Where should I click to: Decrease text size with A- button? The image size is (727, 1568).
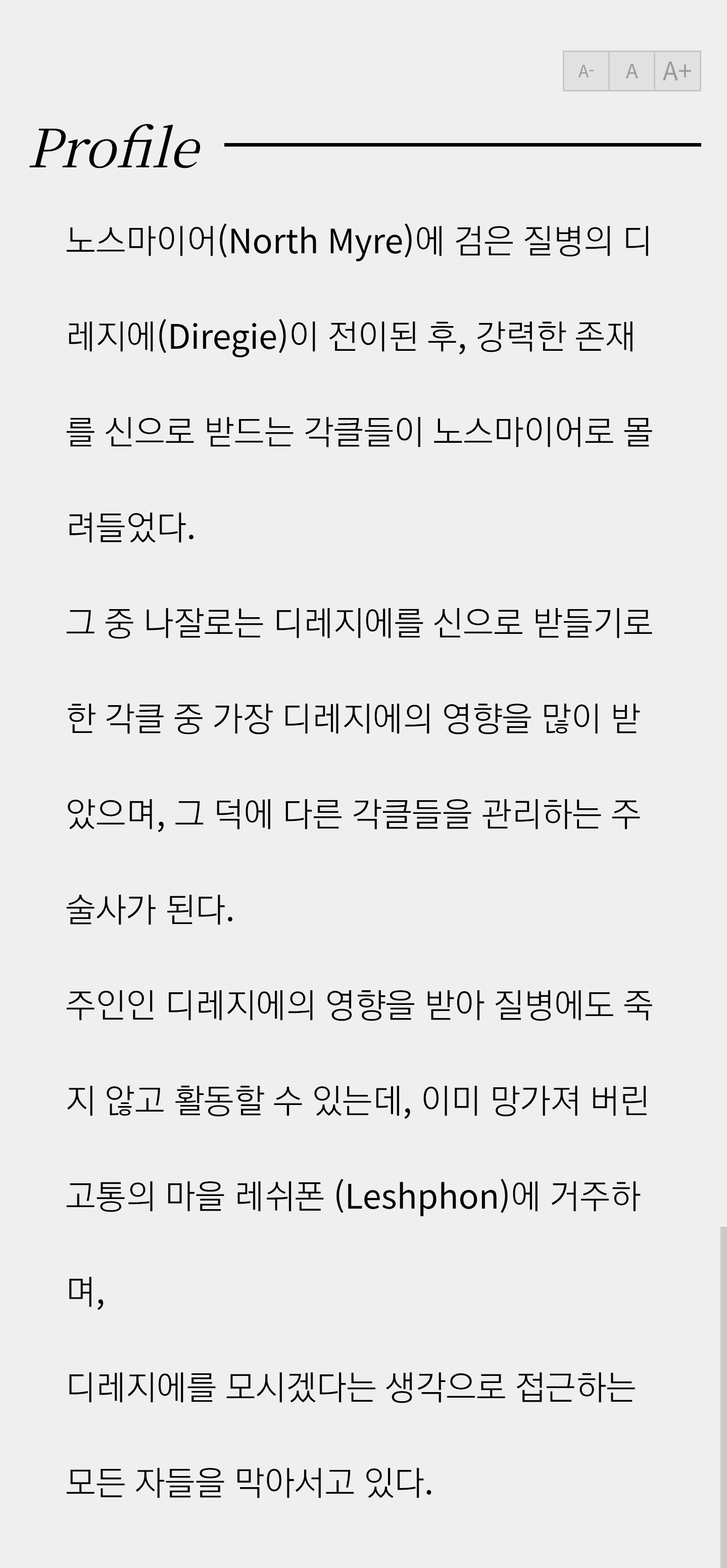pos(586,71)
